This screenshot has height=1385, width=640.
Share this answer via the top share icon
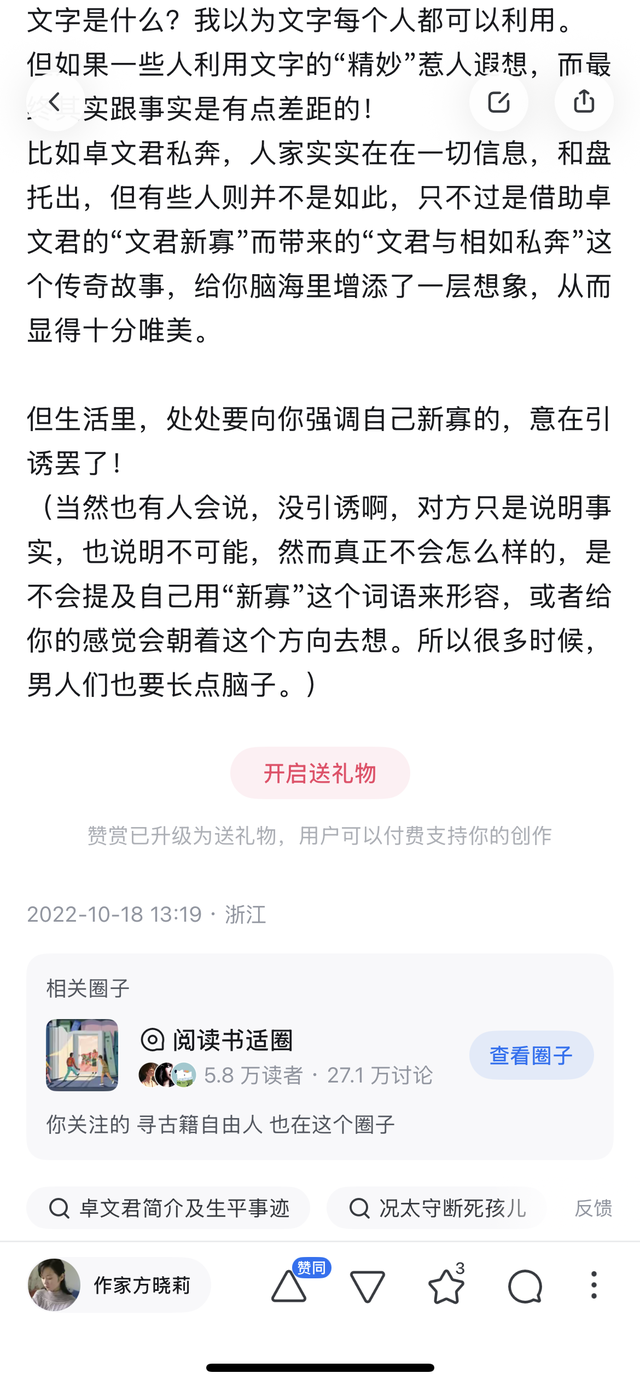584,101
